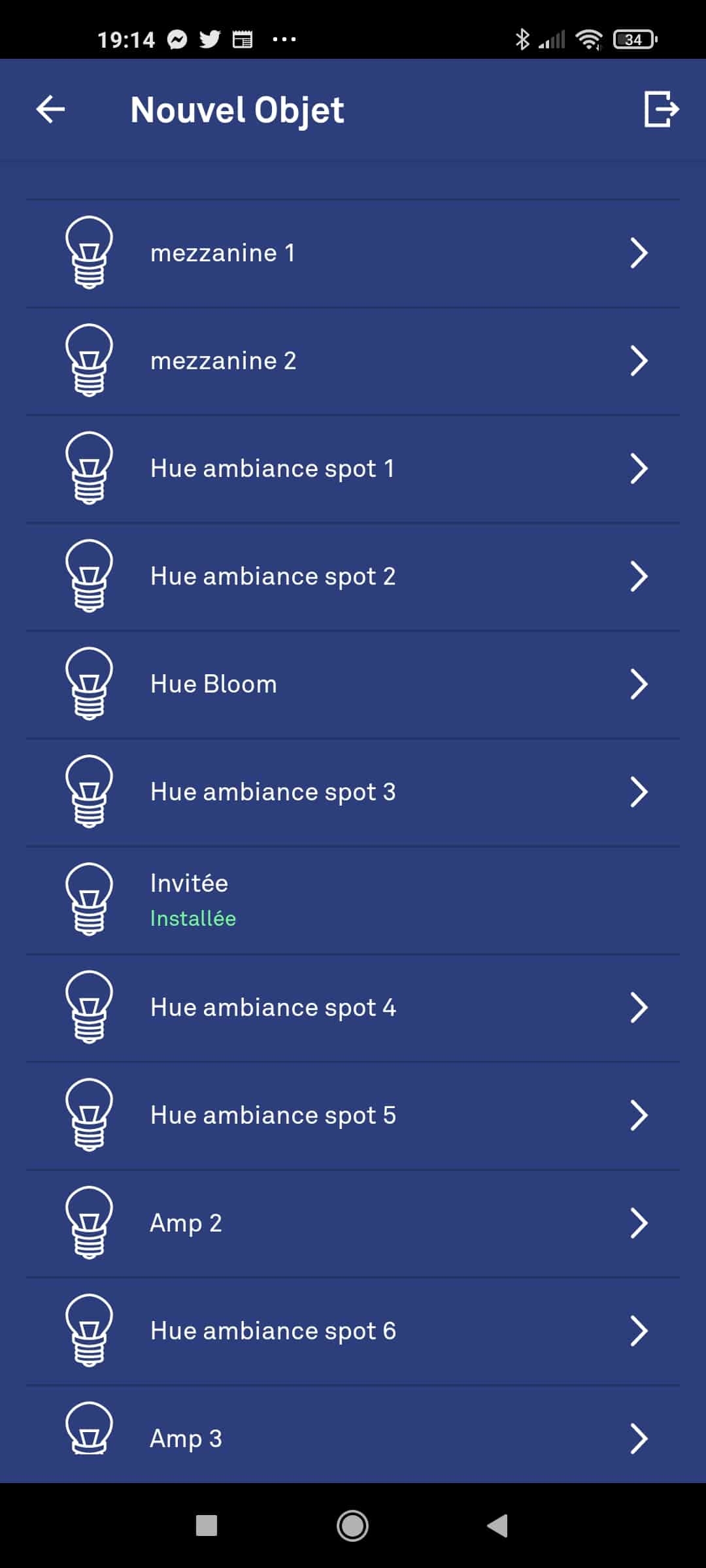
Task: Select Hue ambiance spot 2
Action: coord(353,577)
